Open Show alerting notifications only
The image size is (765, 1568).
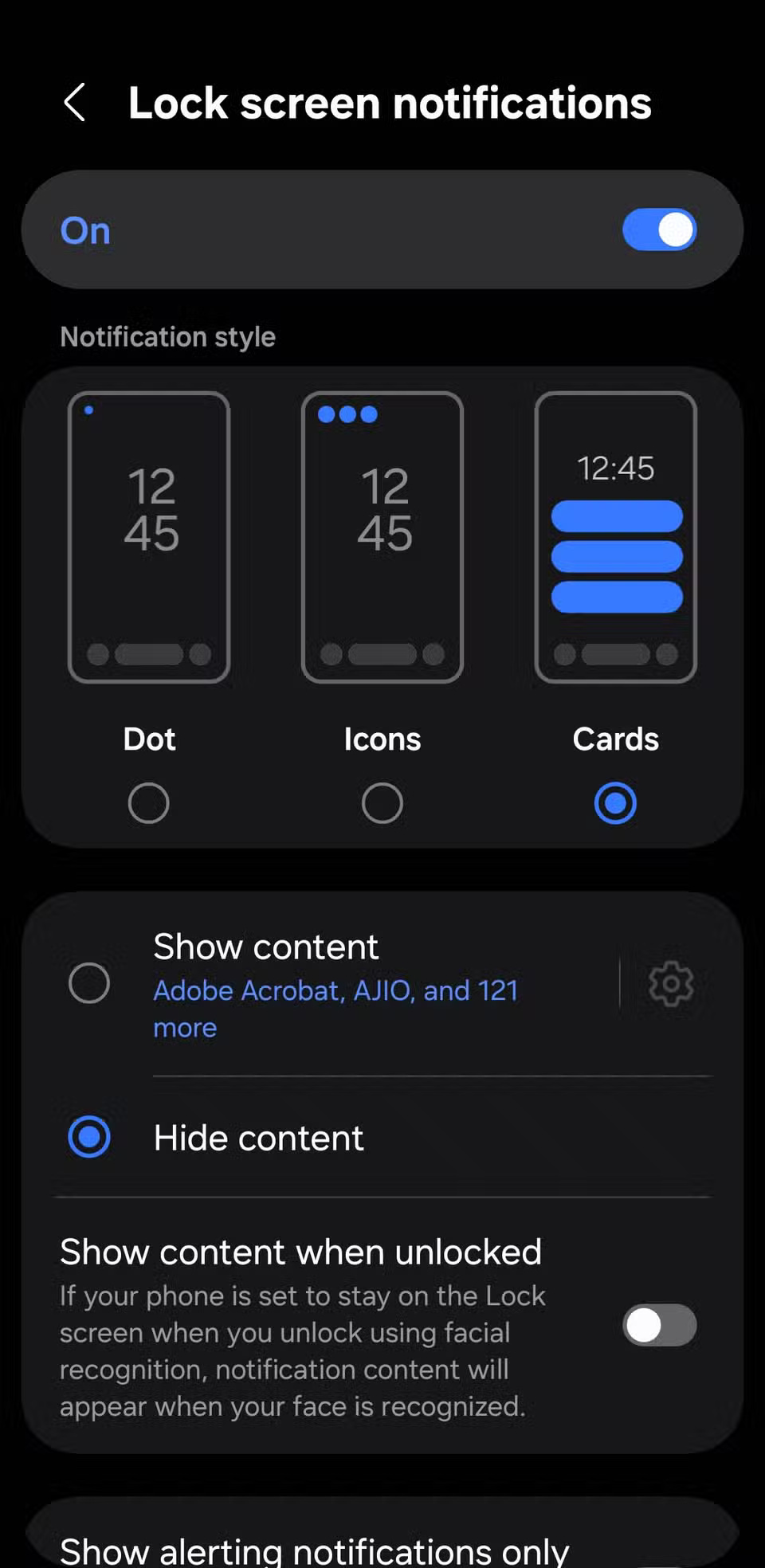316,1548
